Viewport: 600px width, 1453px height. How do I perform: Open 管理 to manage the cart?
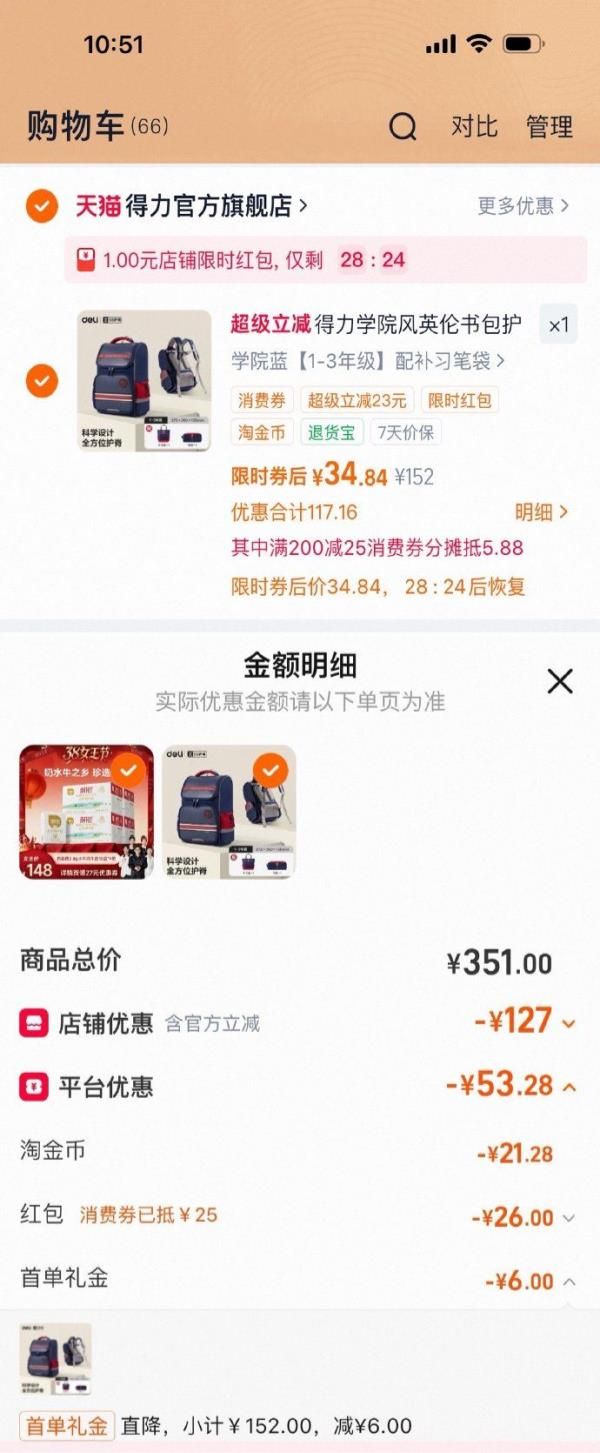(x=549, y=127)
